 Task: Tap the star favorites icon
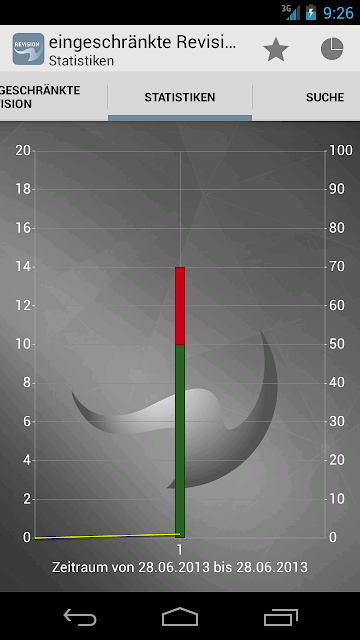[276, 49]
